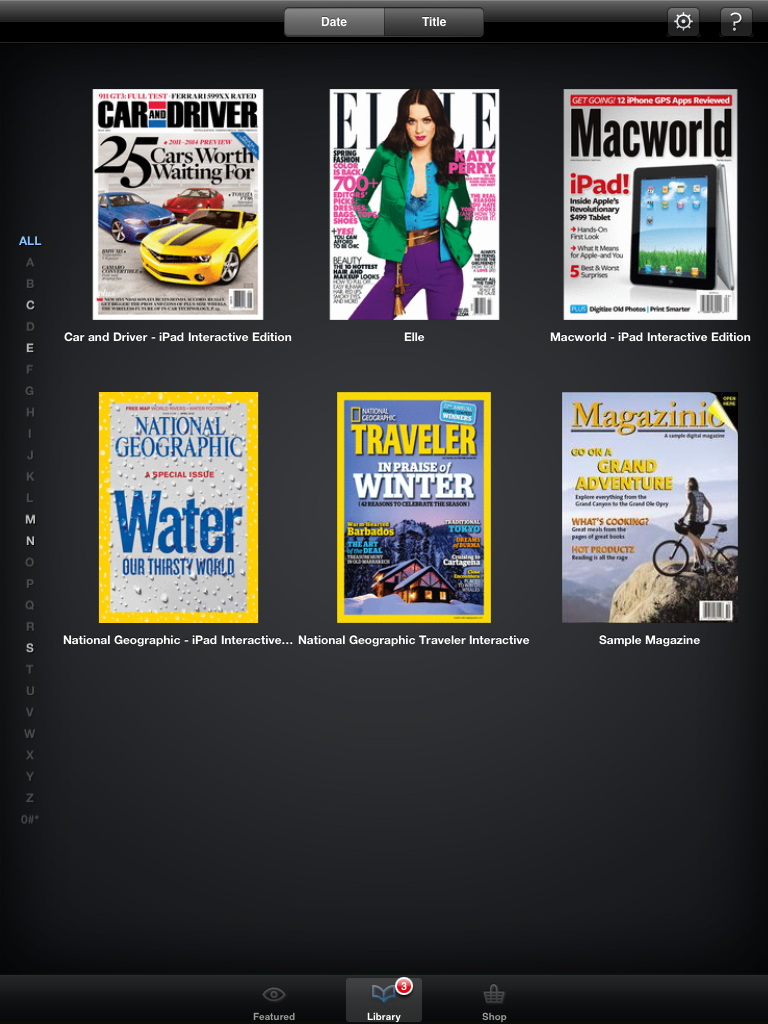Open the Elle magazine
768x1024 pixels.
pyautogui.click(x=414, y=204)
